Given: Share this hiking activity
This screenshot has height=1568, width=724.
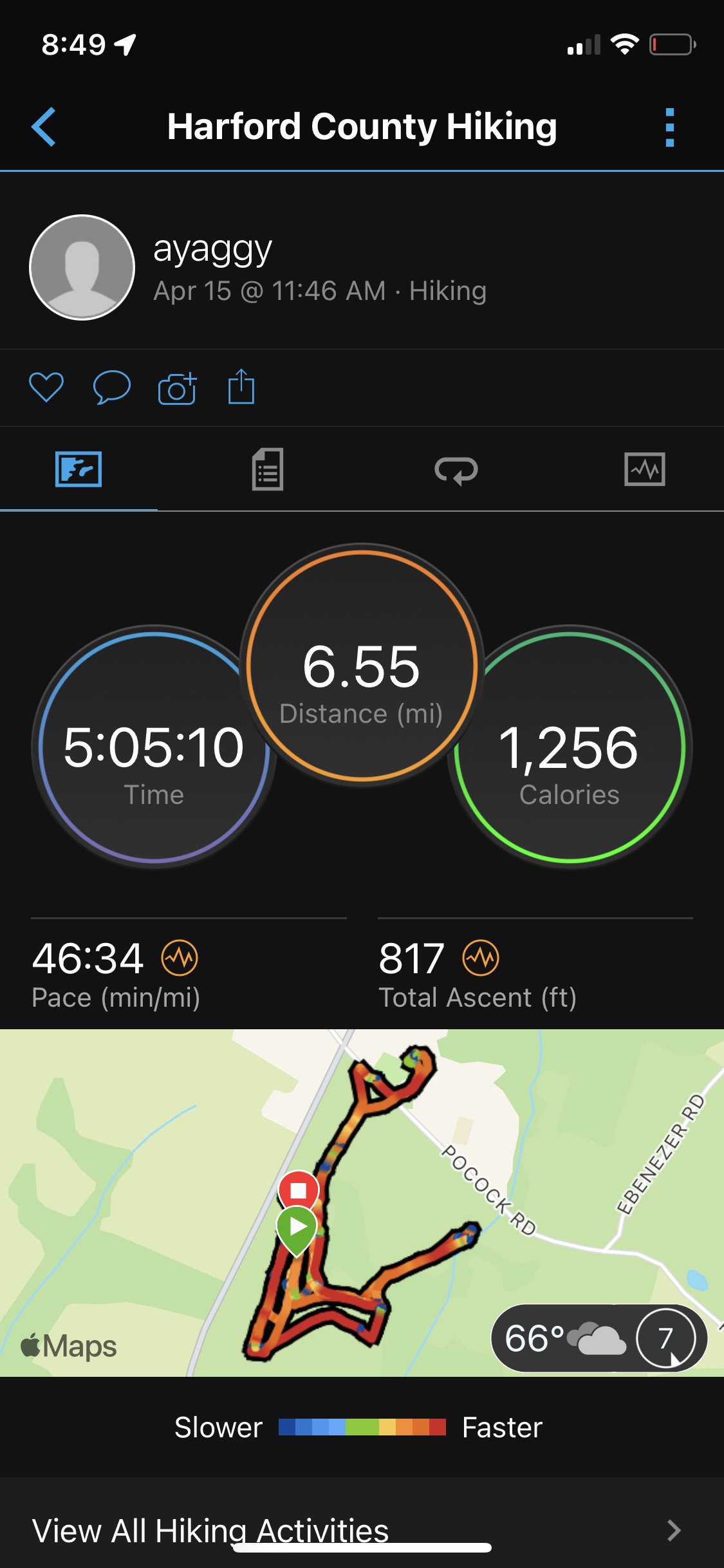Looking at the screenshot, I should (x=241, y=386).
